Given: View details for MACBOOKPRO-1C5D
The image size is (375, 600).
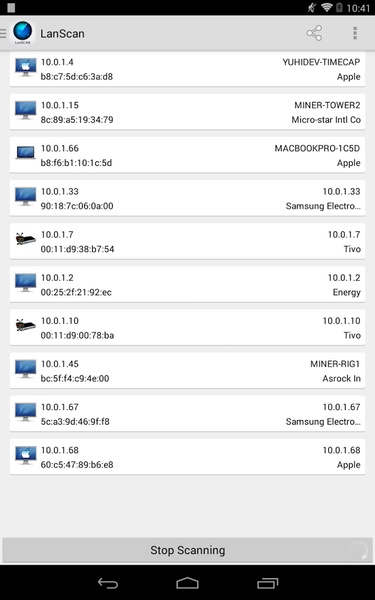Looking at the screenshot, I should (x=188, y=155).
